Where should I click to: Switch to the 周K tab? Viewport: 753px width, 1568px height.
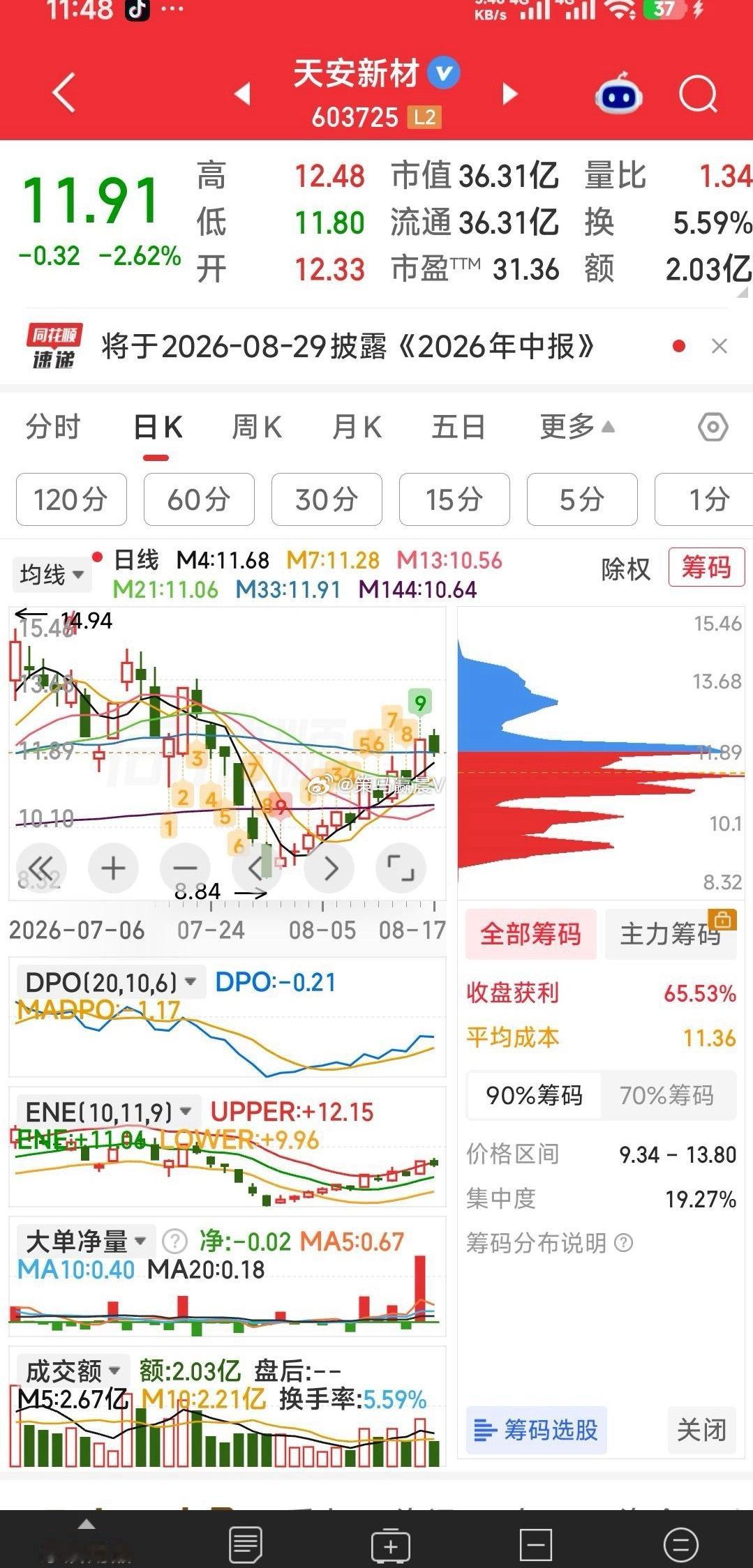click(256, 427)
